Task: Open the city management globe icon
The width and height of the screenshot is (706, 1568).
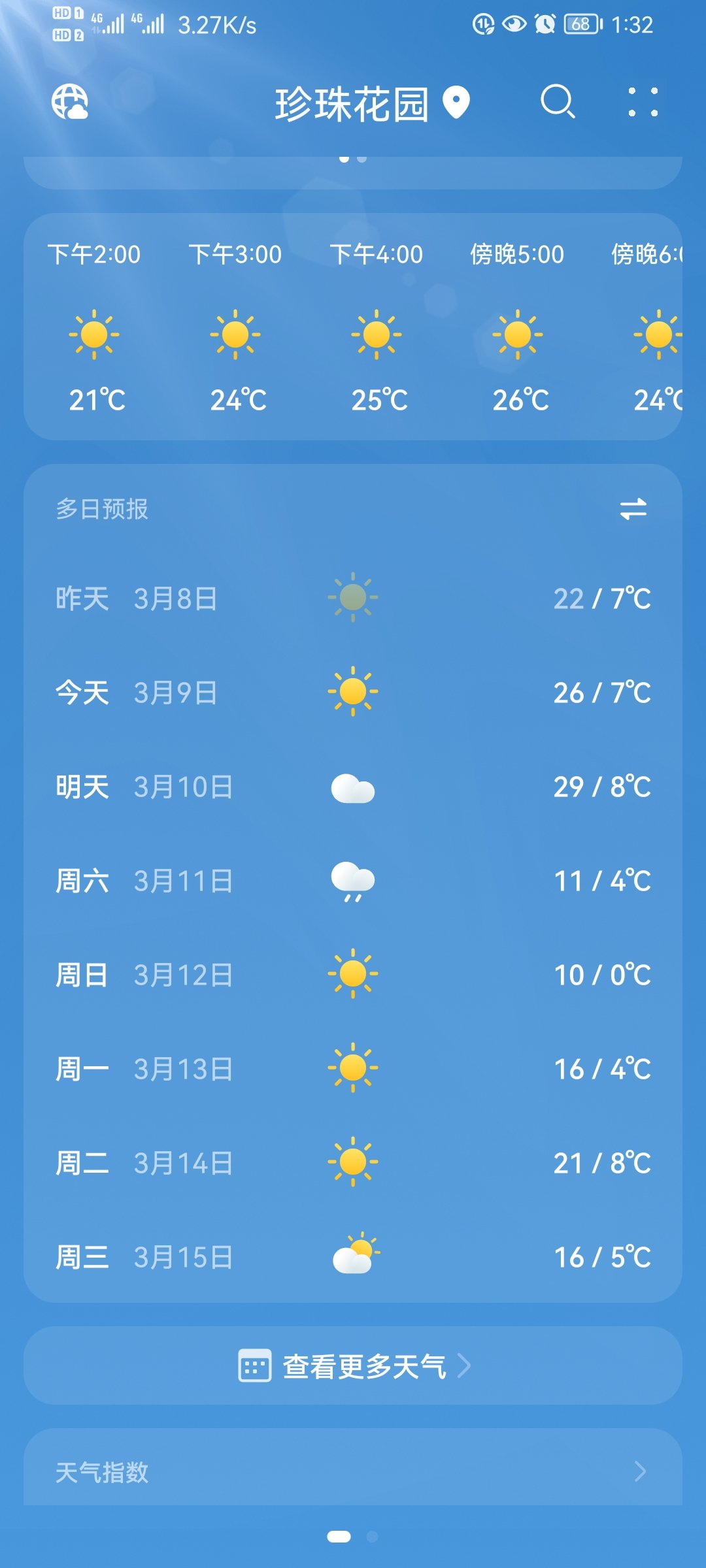Action: coord(70,102)
